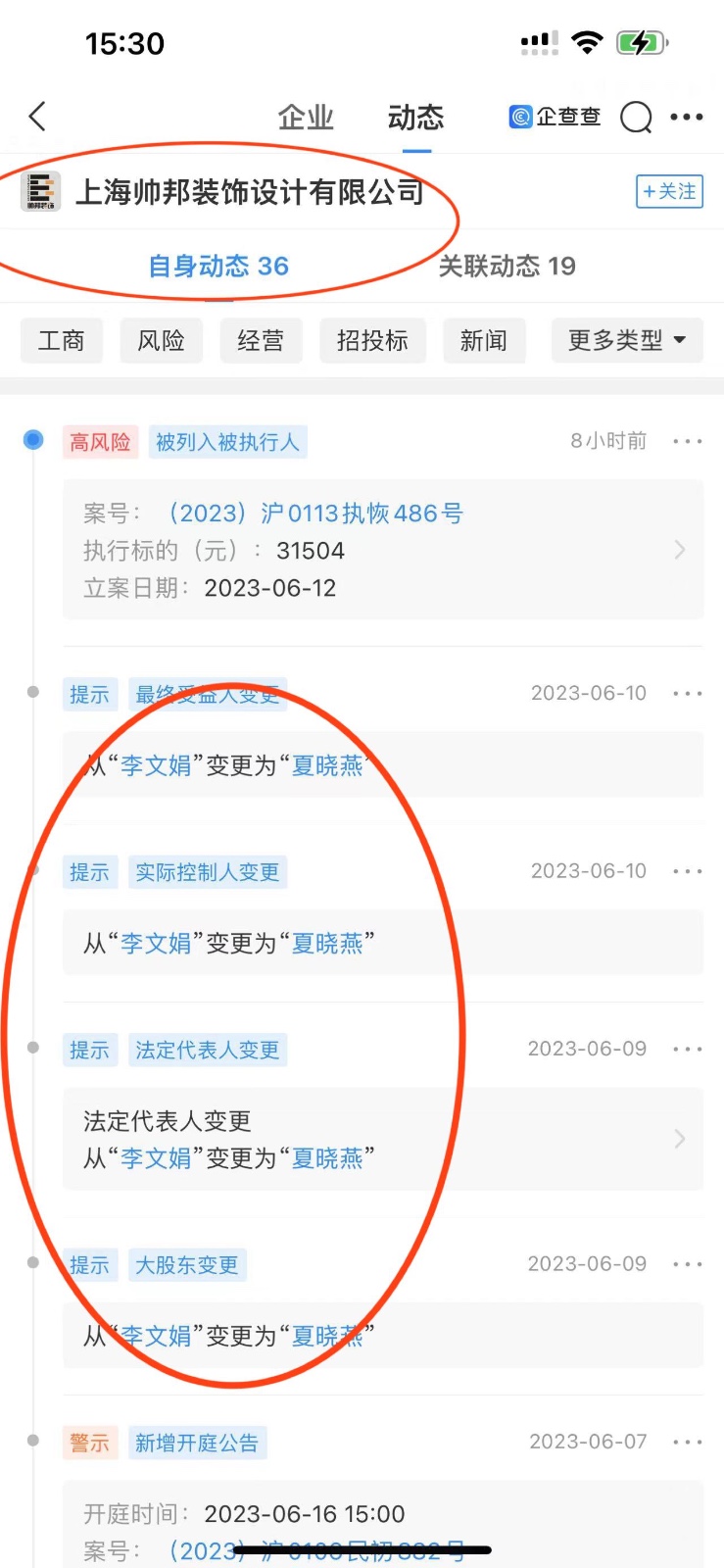The height and width of the screenshot is (1568, 724).
Task: Follow the company with +关注
Action: click(x=670, y=192)
